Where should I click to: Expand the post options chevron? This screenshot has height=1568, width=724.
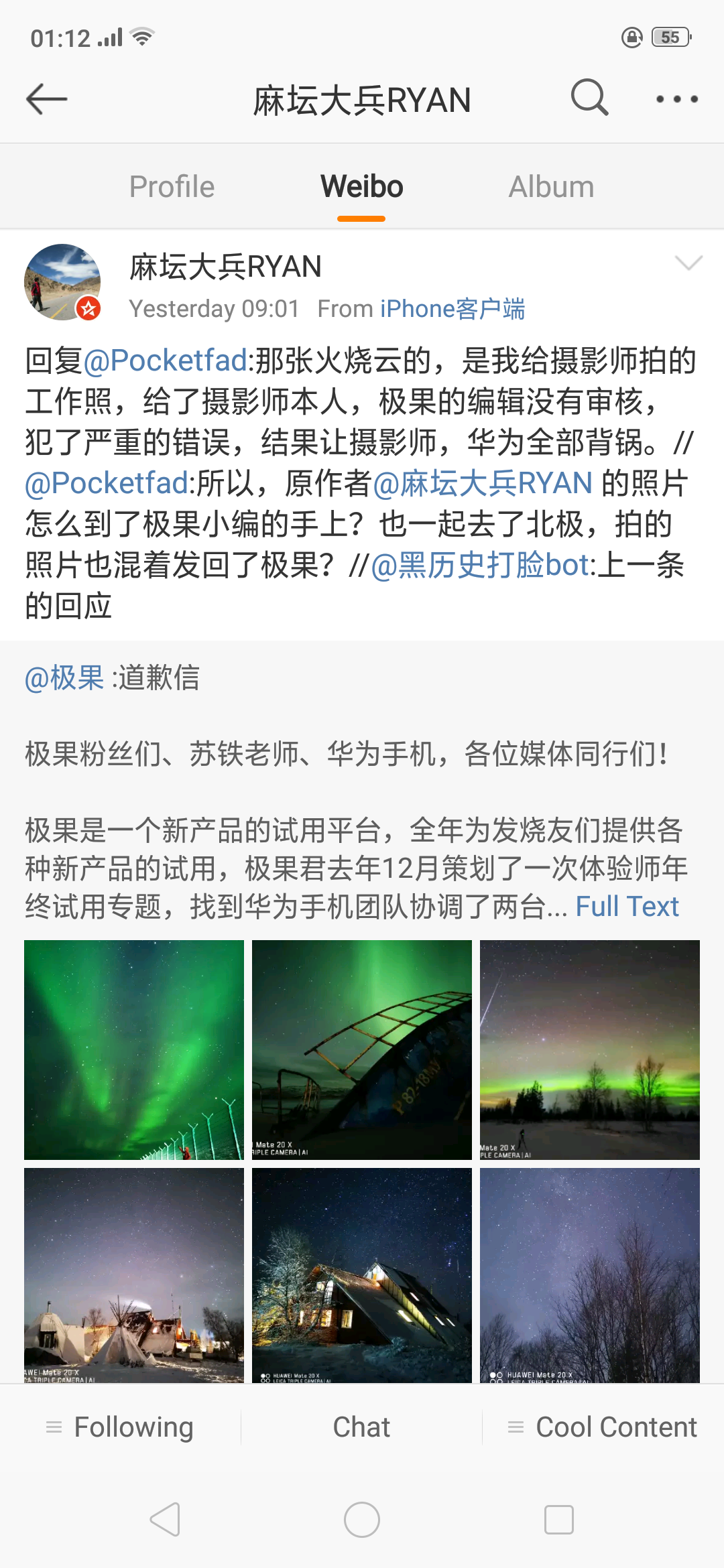(688, 263)
